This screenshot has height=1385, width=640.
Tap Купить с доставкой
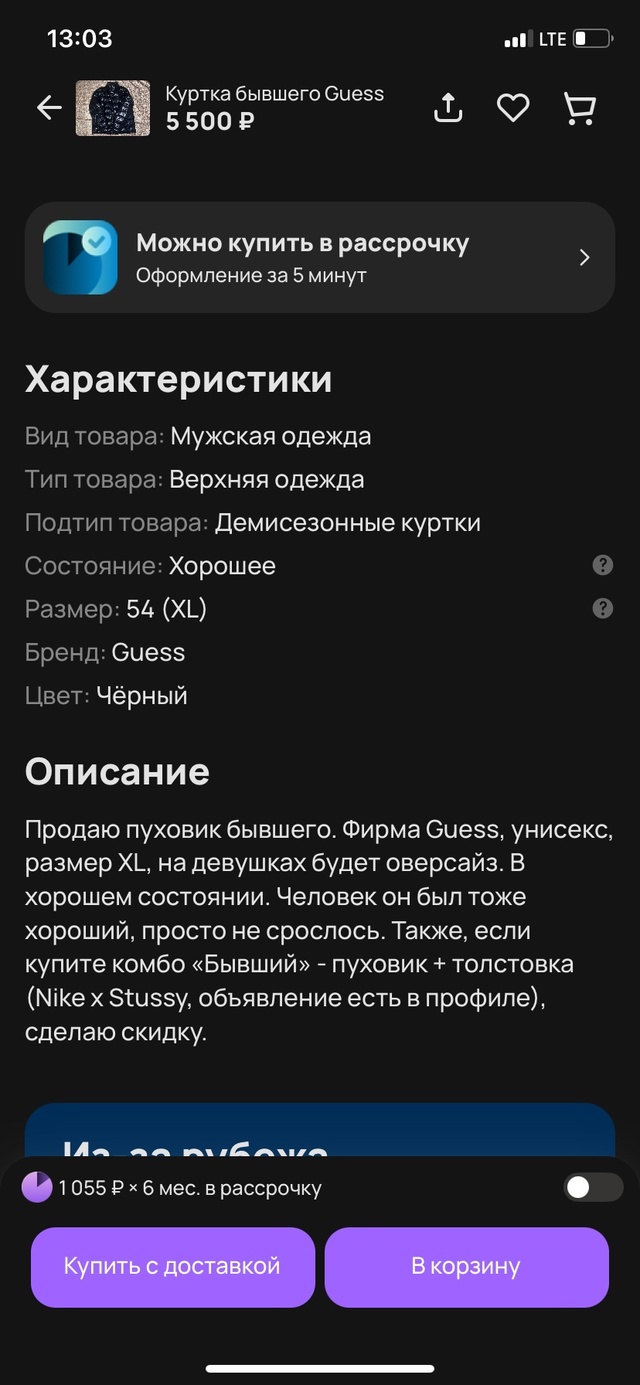pos(172,1266)
